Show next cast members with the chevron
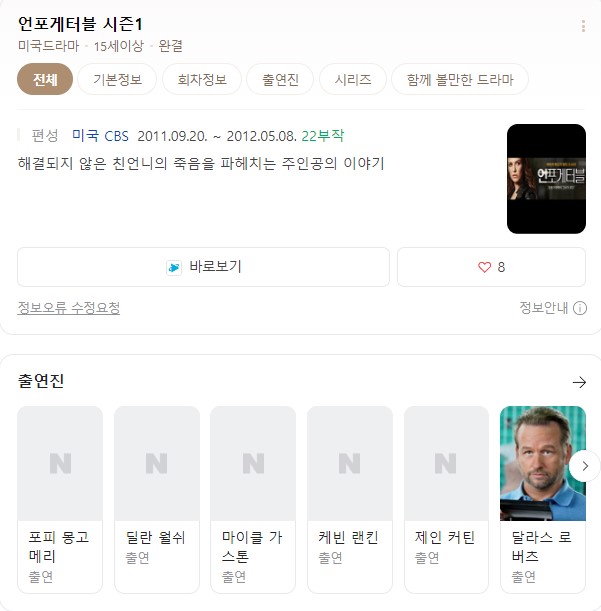Screen dimensions: 601x611 584,466
